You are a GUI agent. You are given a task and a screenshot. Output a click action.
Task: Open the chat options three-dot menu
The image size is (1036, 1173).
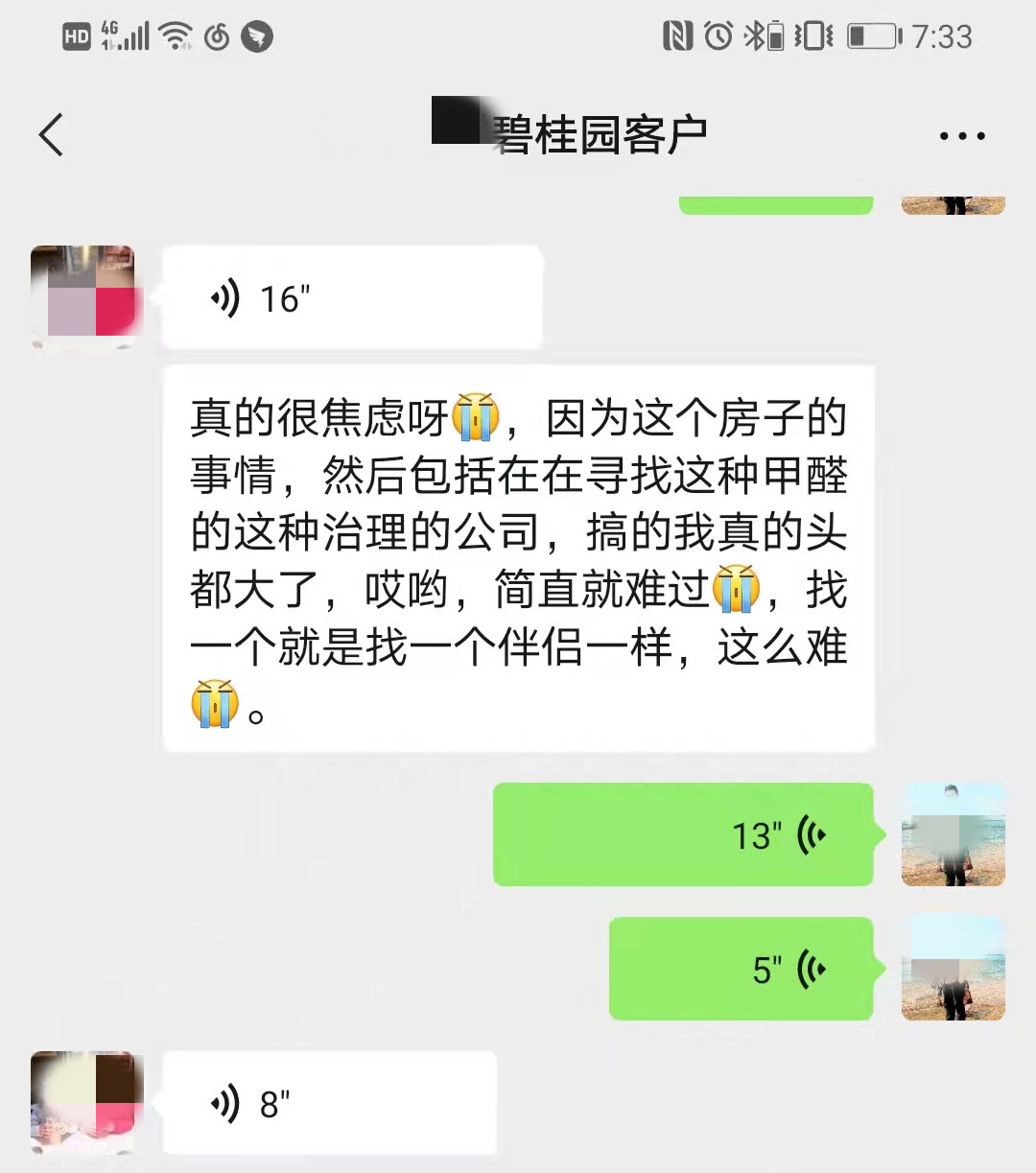pos(962,136)
